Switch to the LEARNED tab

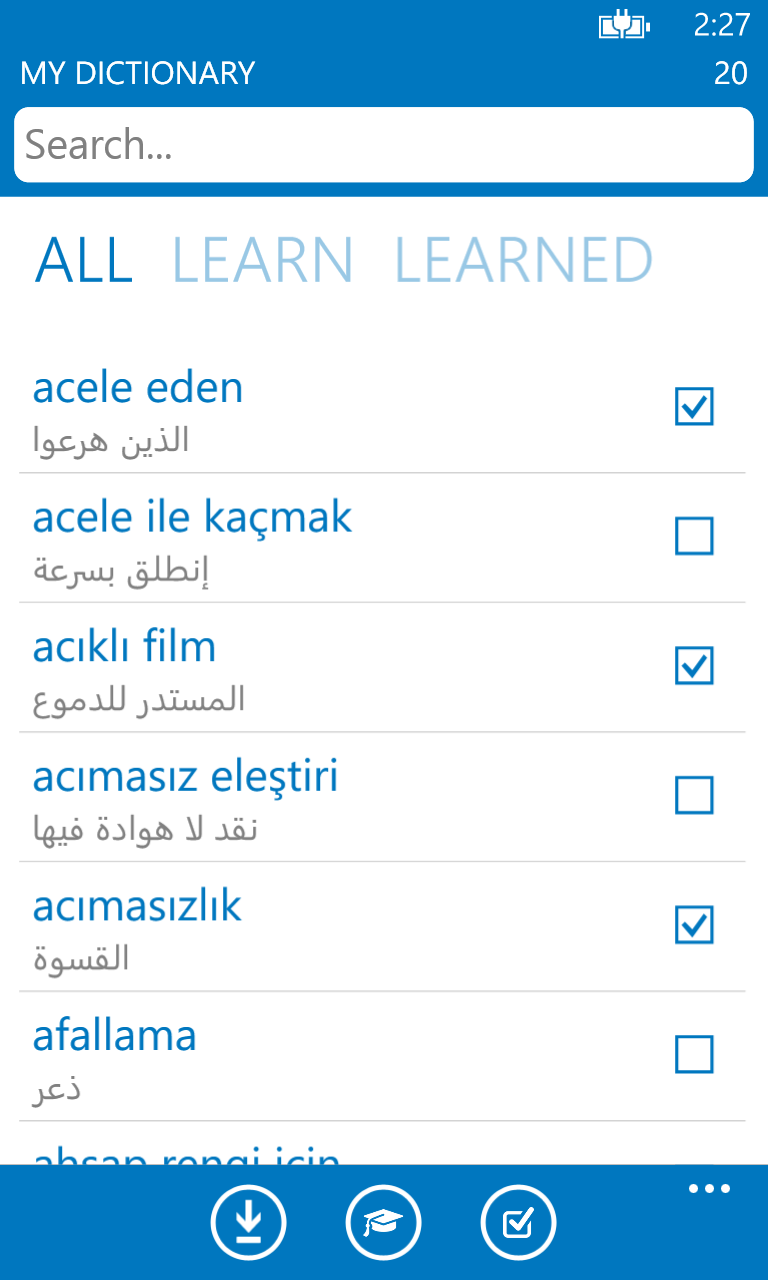(523, 260)
